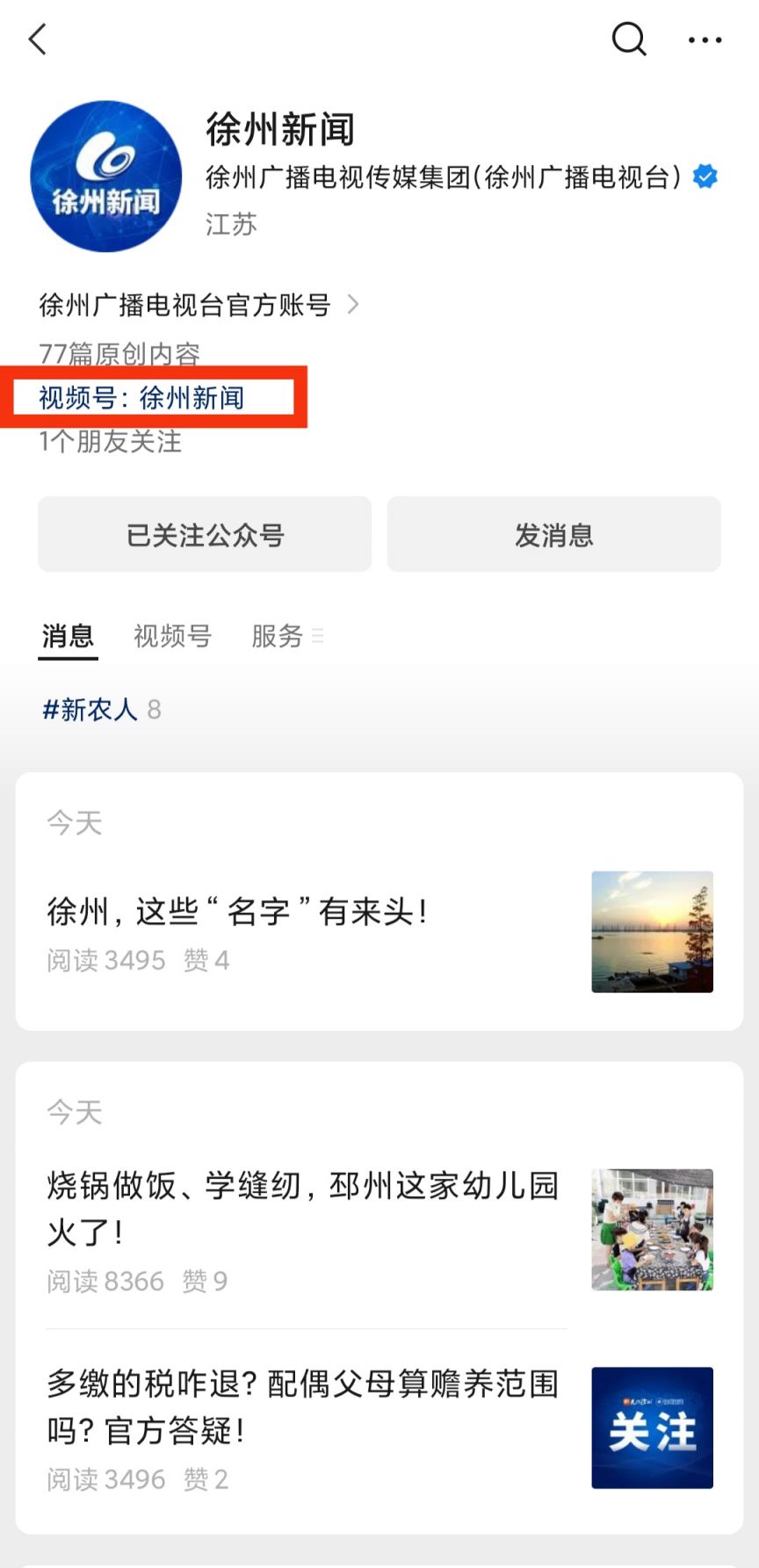
Task: Read the article about 邳州这家幼儿园
Action: click(302, 1209)
